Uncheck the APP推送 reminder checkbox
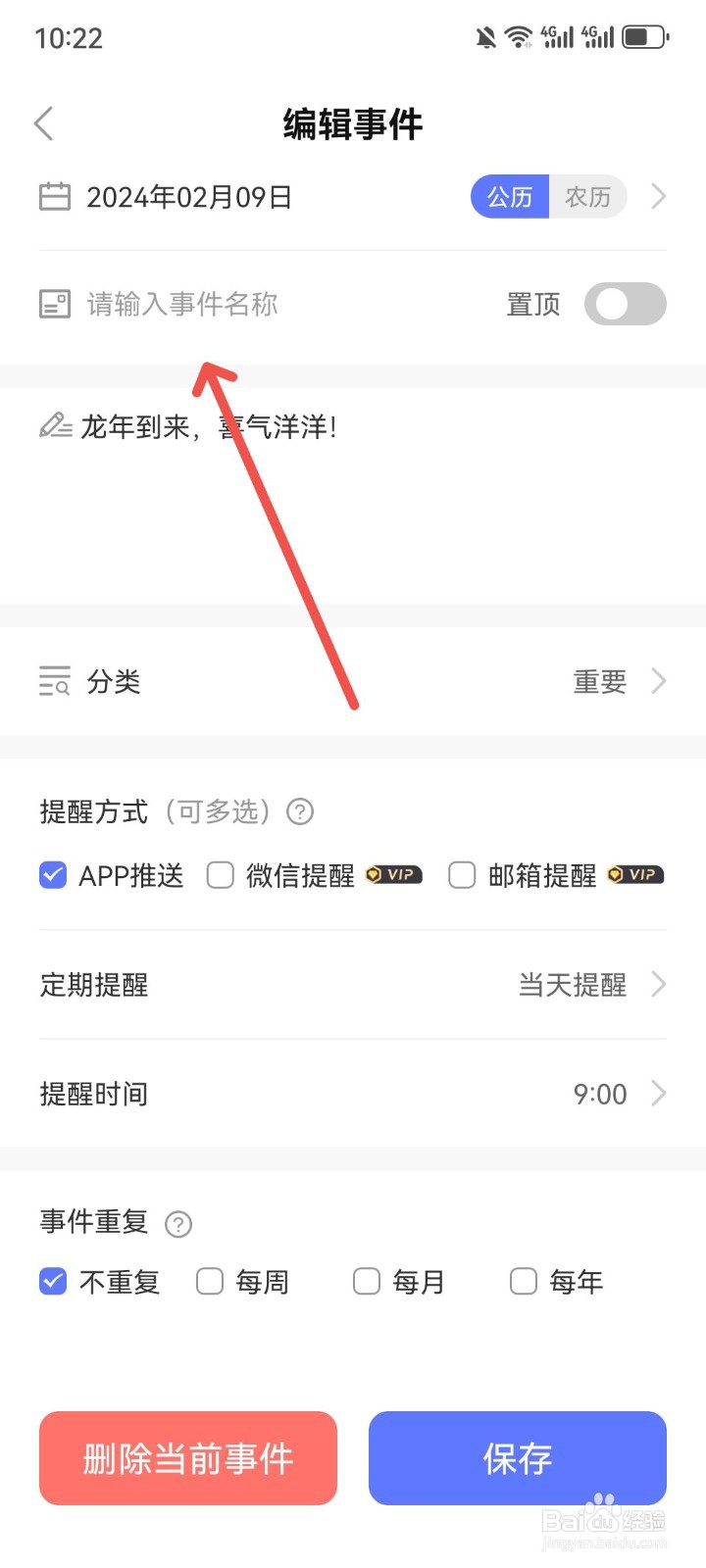Screen dimensions: 706x1568 pyautogui.click(x=52, y=875)
